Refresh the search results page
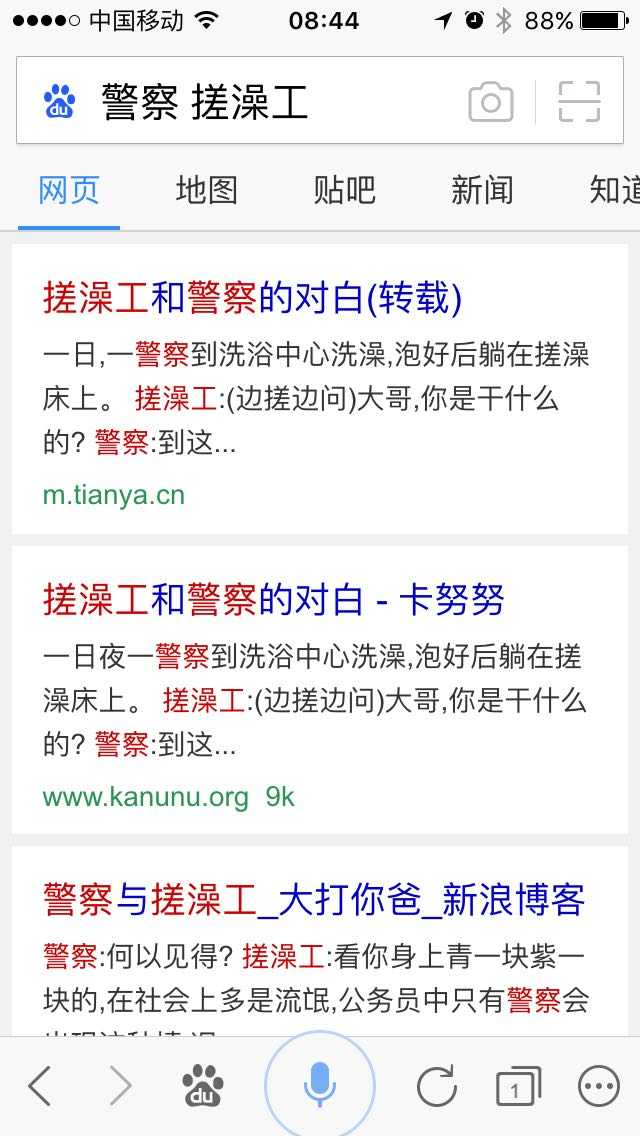Screen dimensions: 640x1136 tap(436, 1086)
